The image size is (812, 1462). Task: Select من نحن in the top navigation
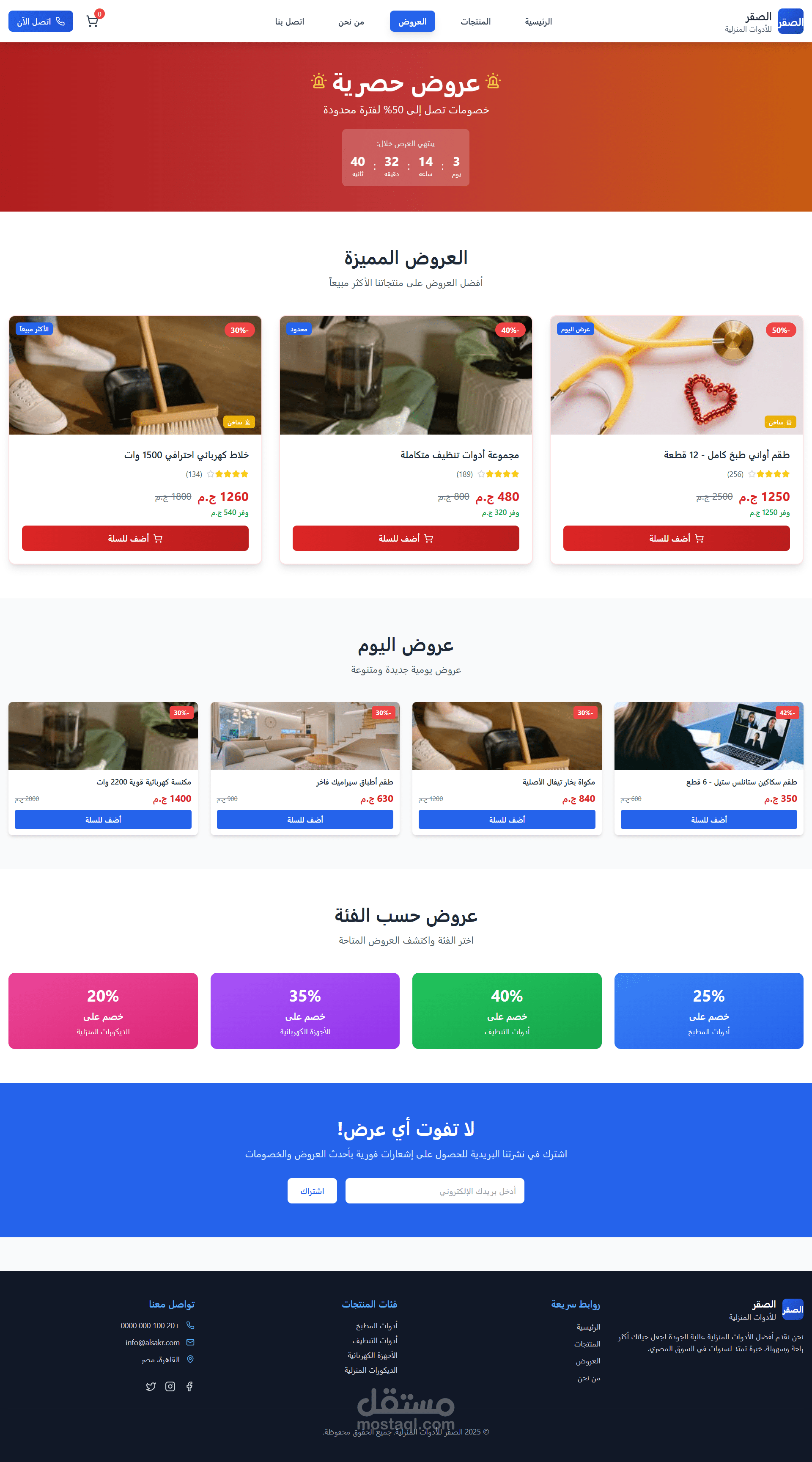pyautogui.click(x=351, y=22)
